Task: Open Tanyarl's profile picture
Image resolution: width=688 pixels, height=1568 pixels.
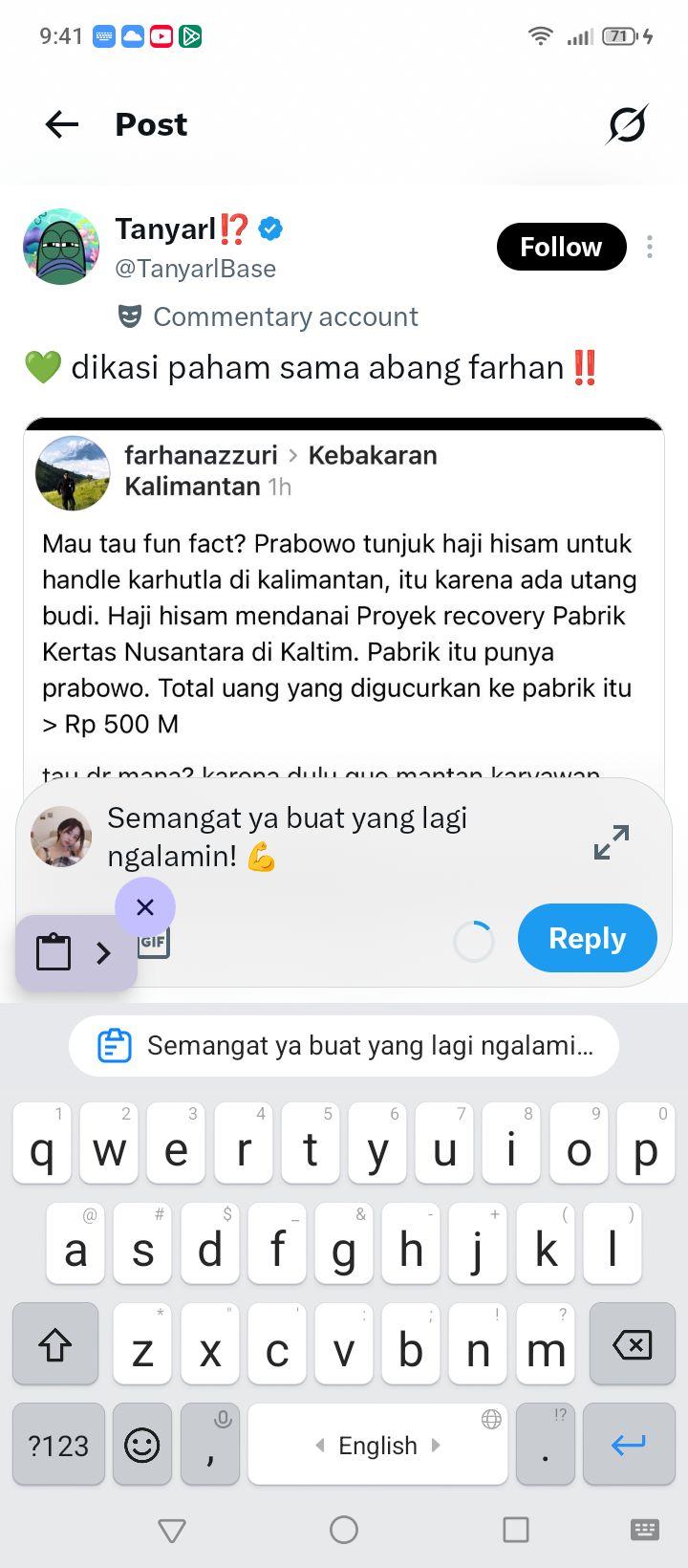Action: pos(61,247)
